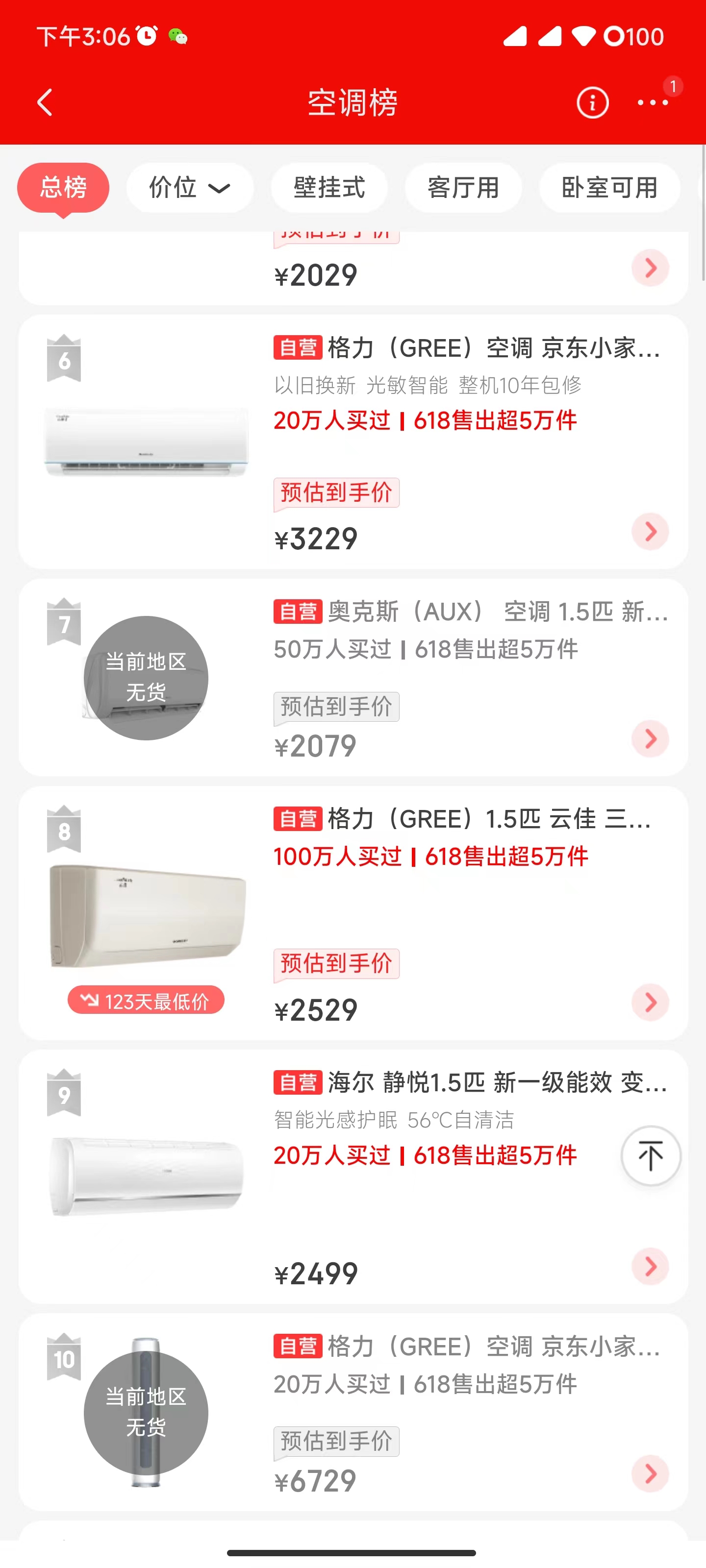Viewport: 706px width, 1568px height.
Task: Tap the red arrow next to ¥2529 Gree item
Action: [x=650, y=1002]
